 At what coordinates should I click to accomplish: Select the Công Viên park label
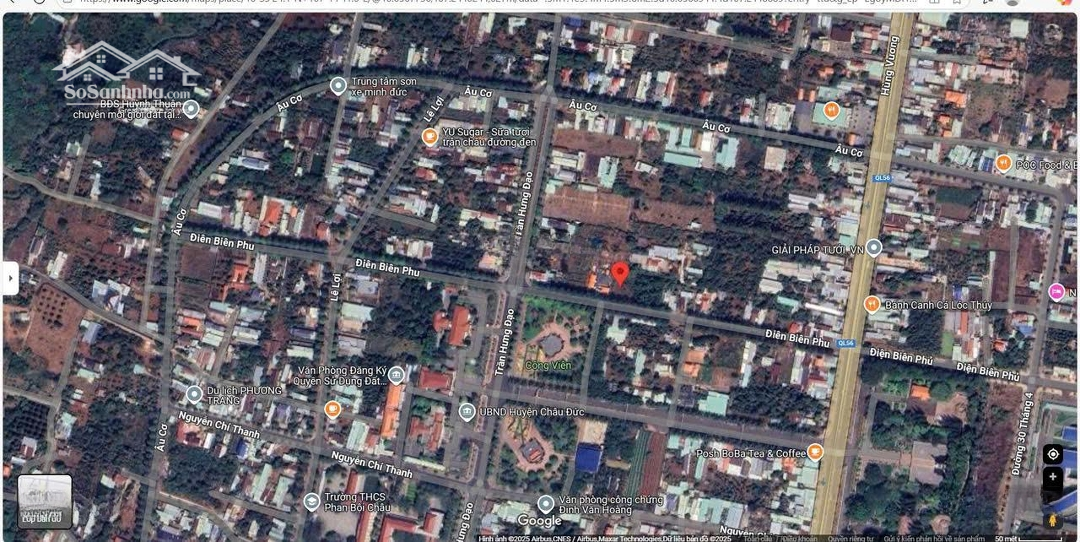click(x=549, y=365)
